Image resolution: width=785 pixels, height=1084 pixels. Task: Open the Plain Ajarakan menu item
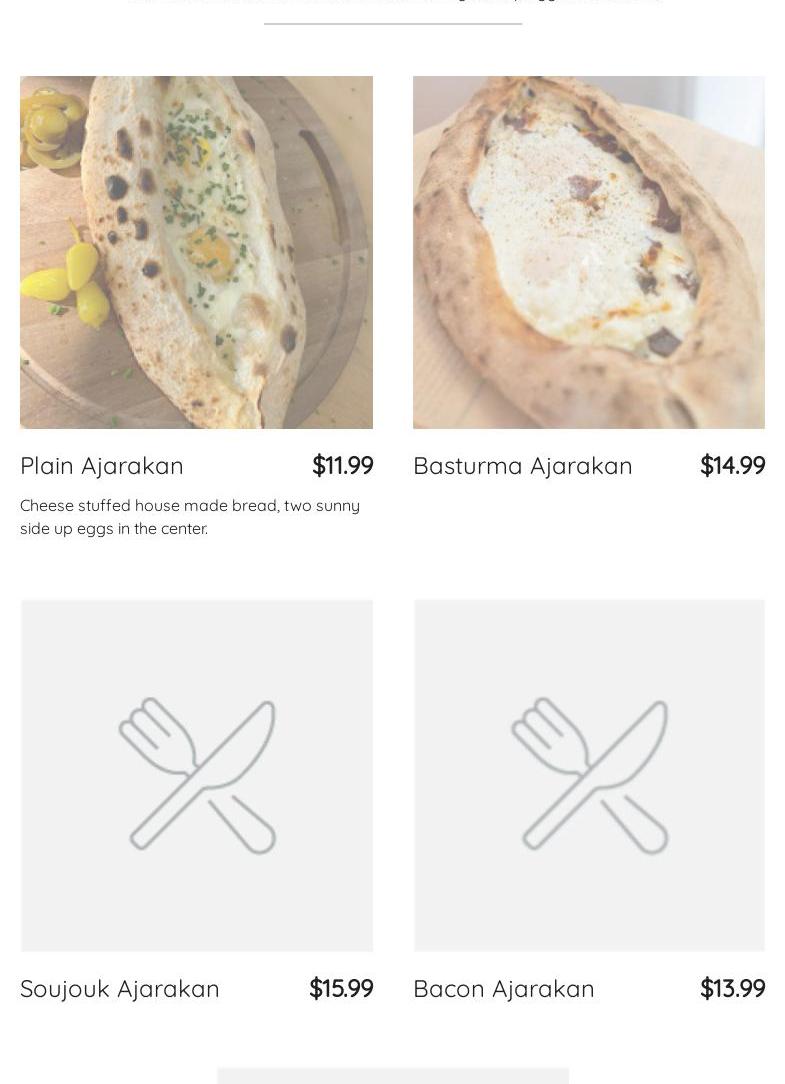pyautogui.click(x=102, y=466)
